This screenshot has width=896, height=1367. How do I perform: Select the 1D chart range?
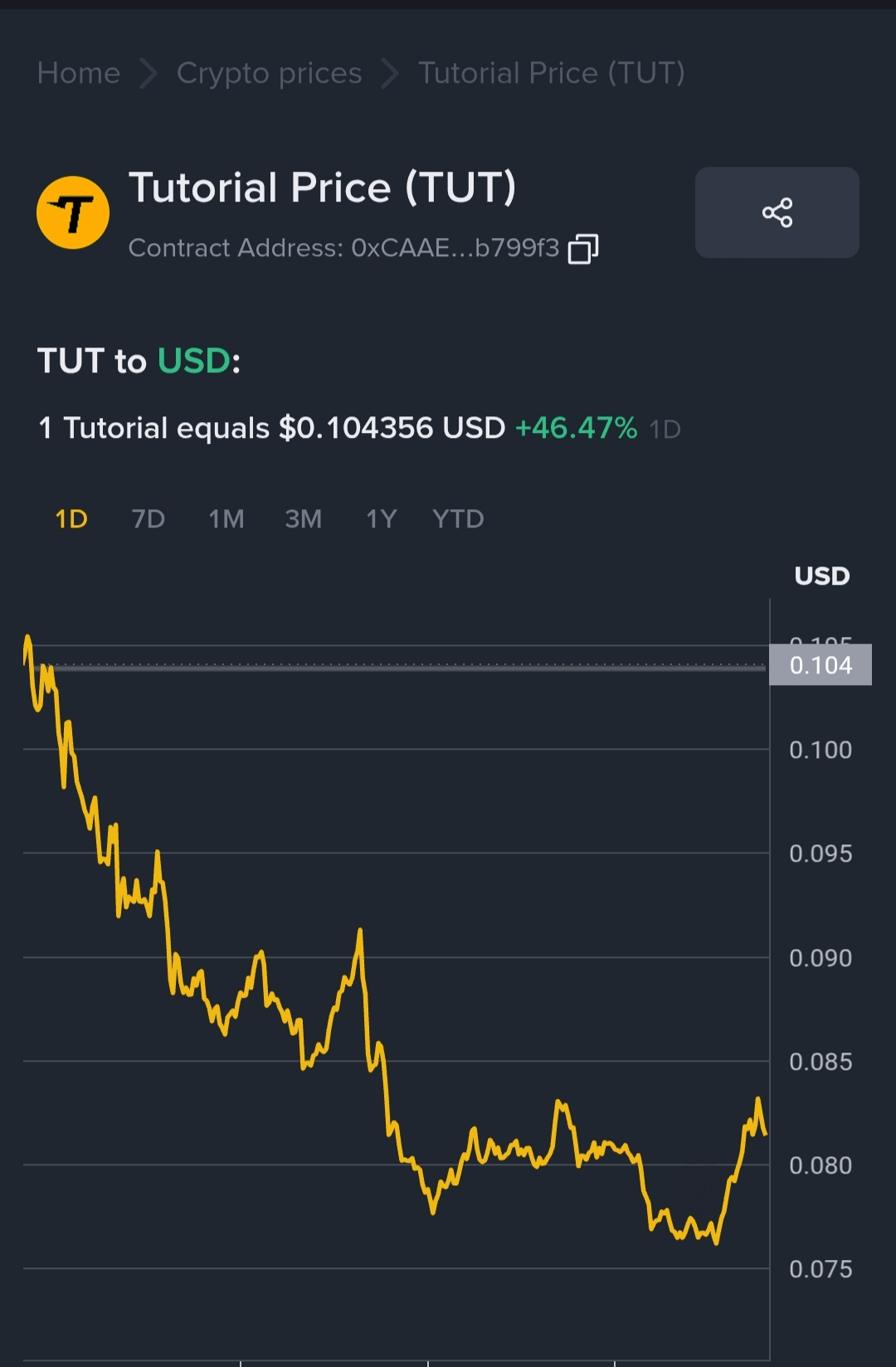coord(71,519)
